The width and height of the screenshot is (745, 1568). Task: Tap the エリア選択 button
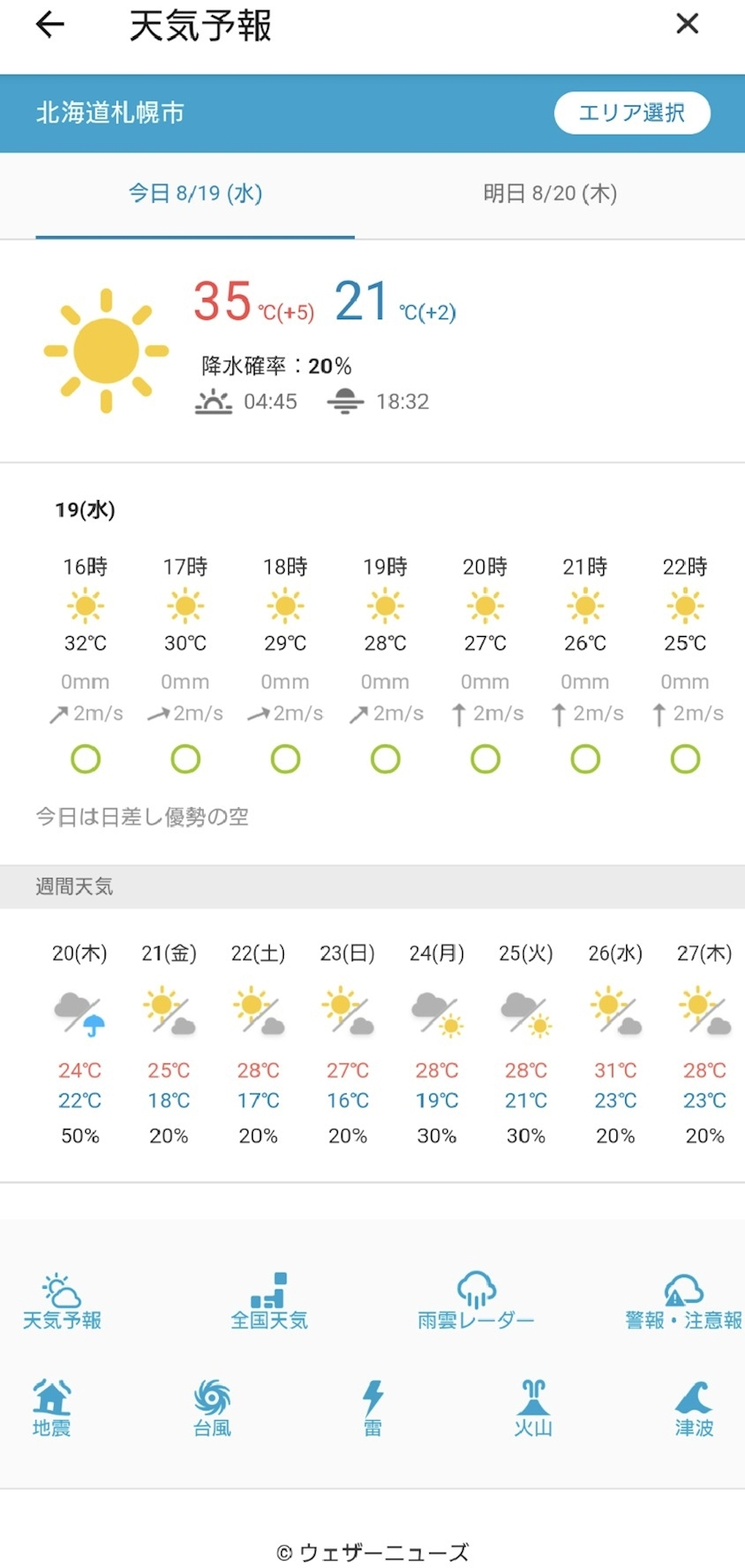pos(631,113)
